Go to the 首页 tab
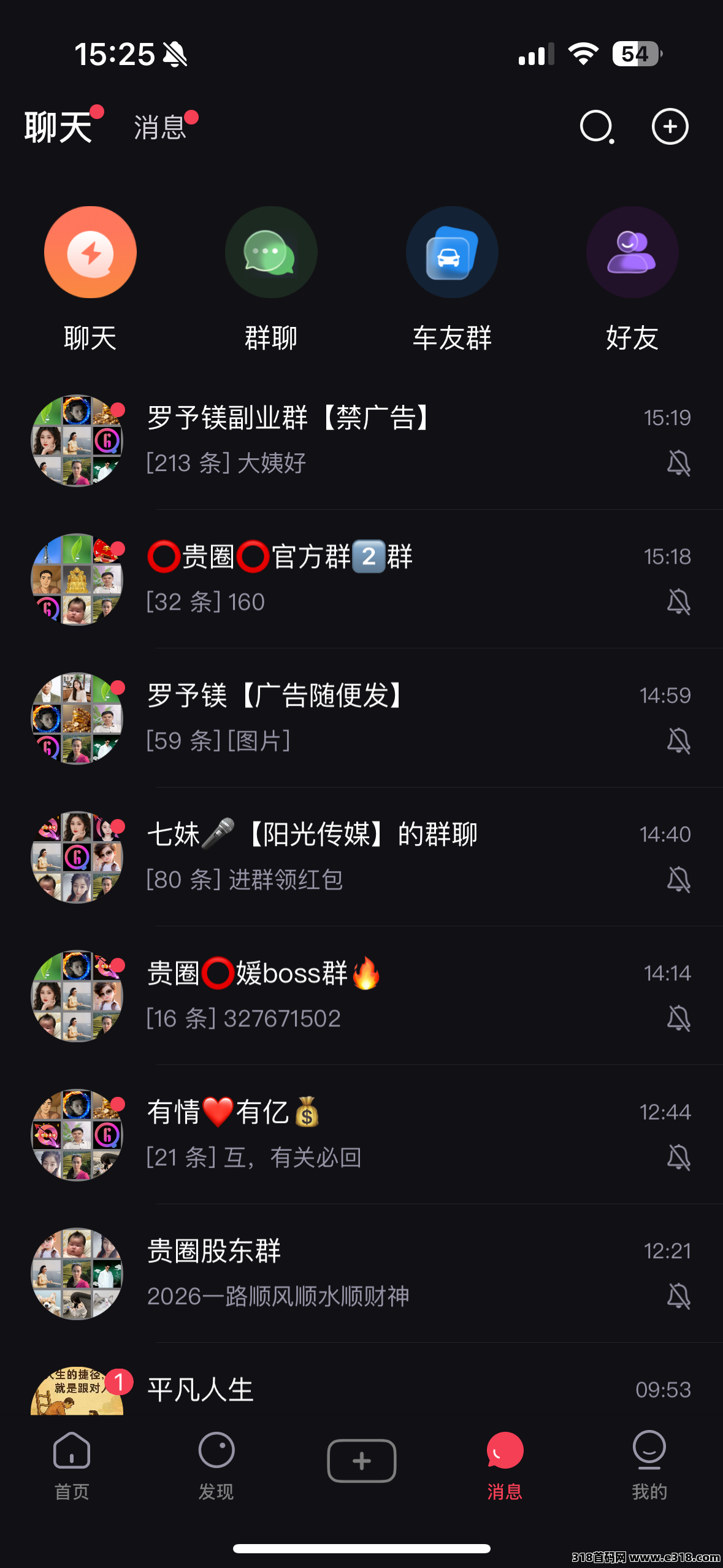The height and width of the screenshot is (1568, 723). pyautogui.click(x=72, y=1465)
